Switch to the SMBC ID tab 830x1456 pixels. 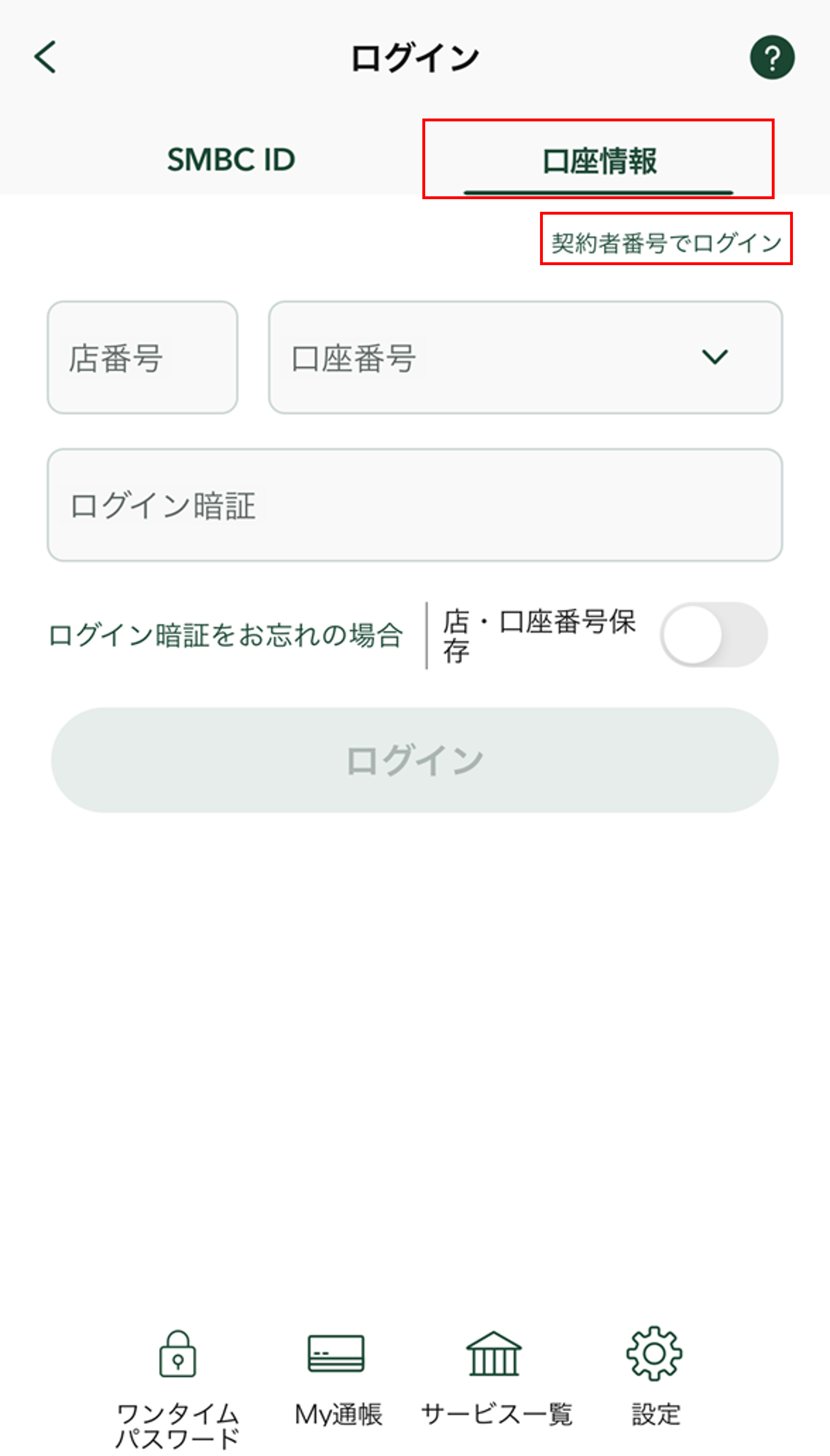(x=231, y=160)
